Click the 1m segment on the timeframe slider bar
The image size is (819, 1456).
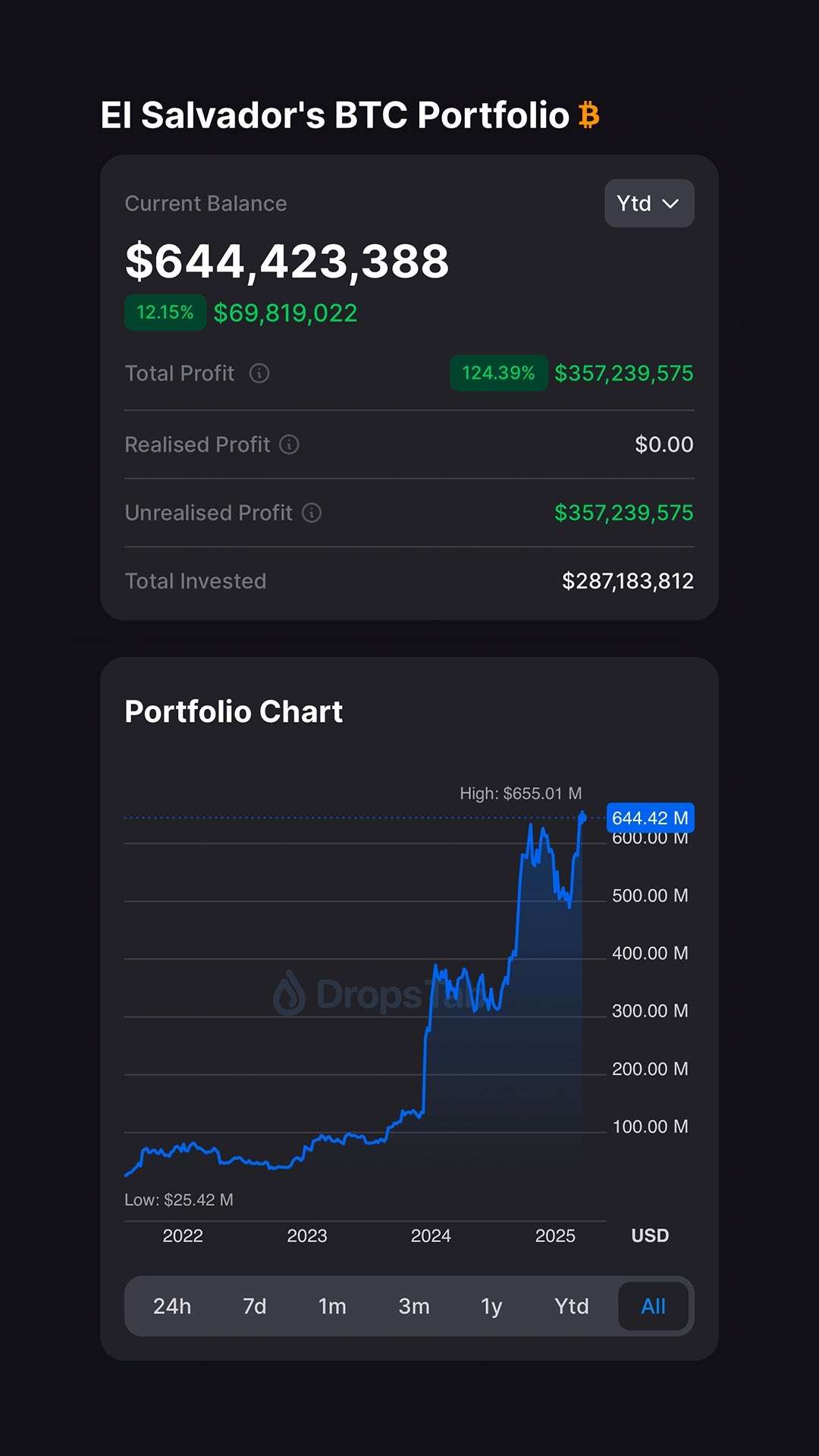click(x=332, y=1306)
